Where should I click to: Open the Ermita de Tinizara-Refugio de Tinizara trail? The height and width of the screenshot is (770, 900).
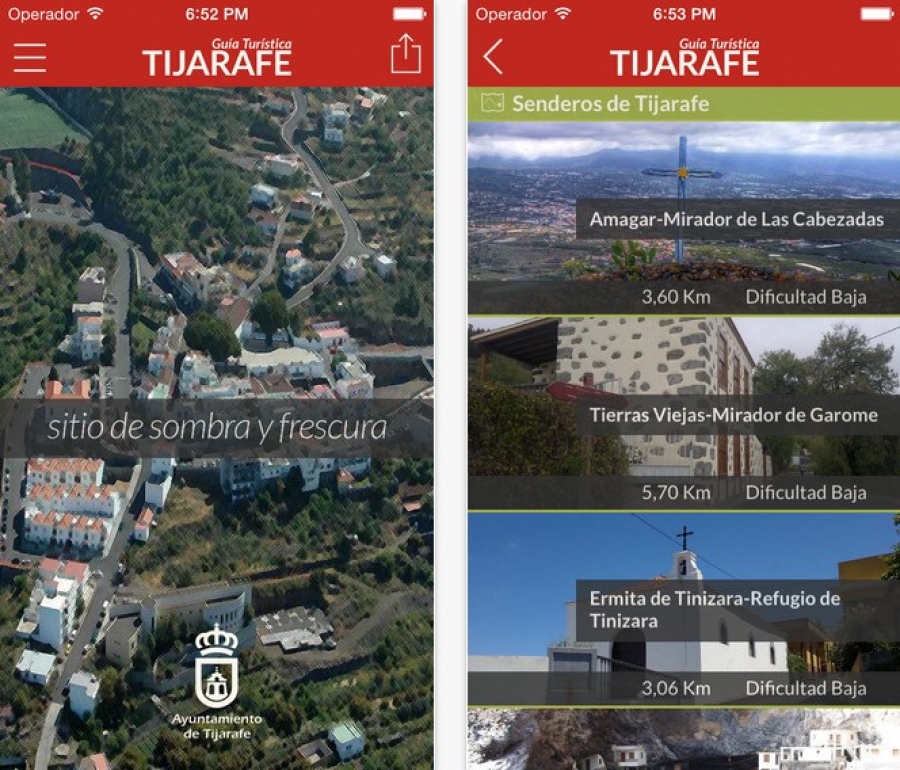684,609
